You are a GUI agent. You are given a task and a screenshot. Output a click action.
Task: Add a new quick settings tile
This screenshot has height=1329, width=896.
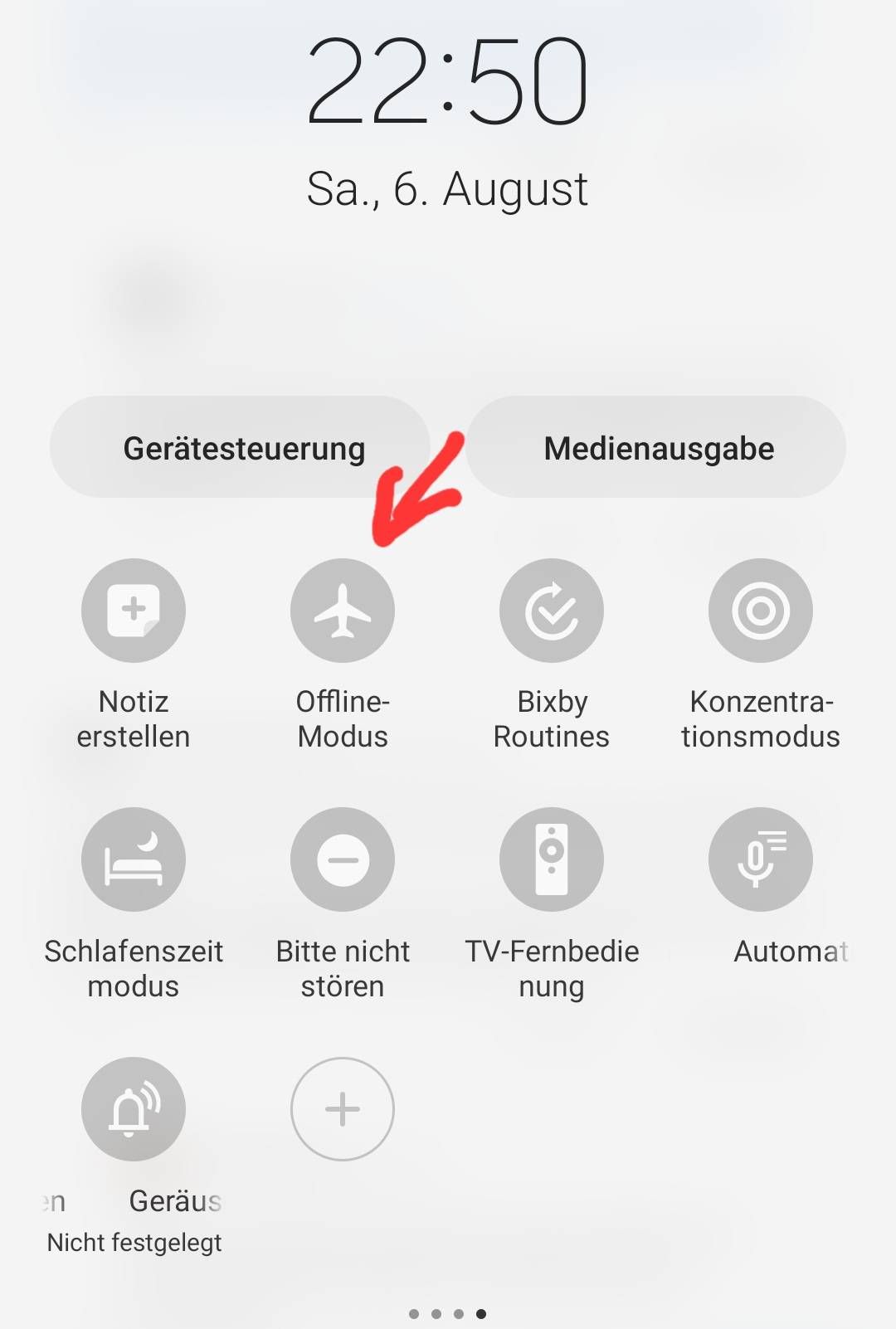tap(343, 1109)
